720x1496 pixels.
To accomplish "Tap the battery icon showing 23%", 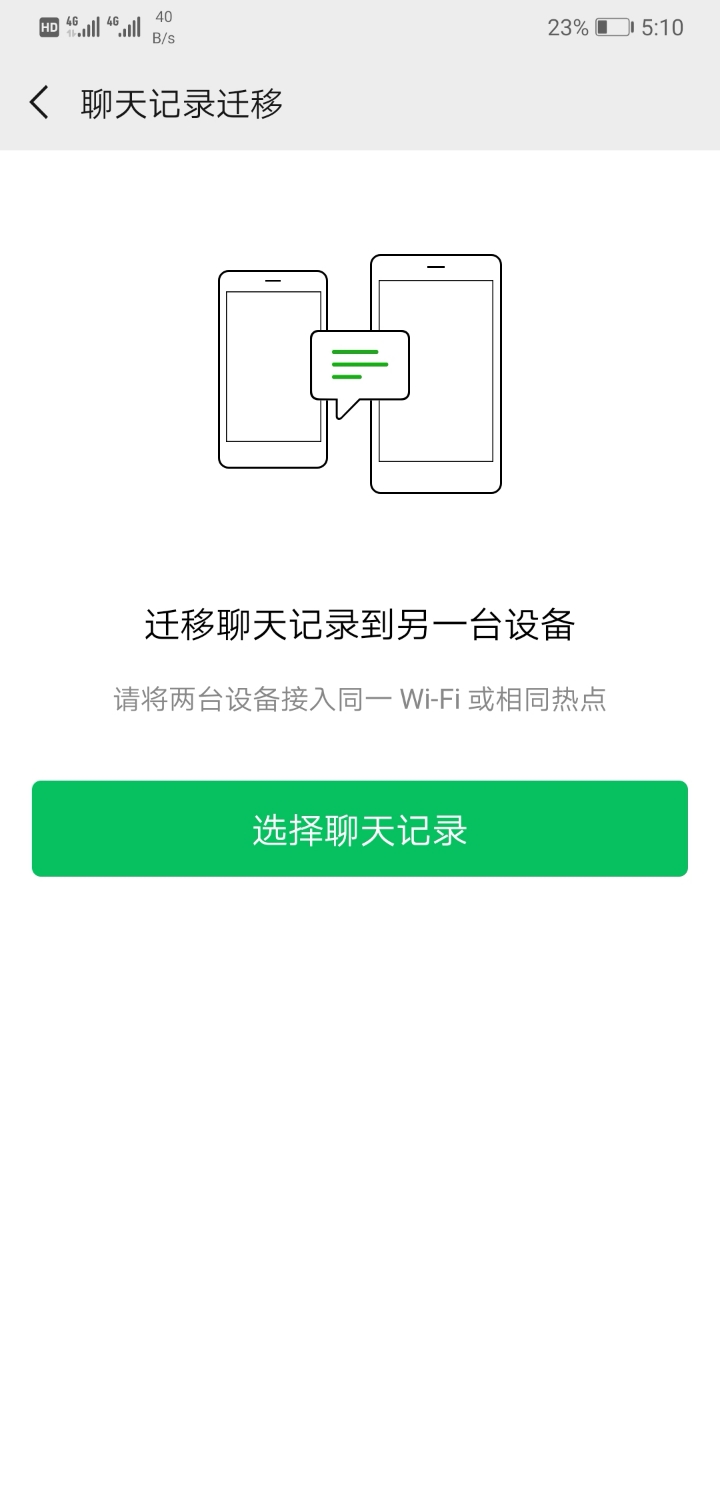I will click(x=614, y=27).
